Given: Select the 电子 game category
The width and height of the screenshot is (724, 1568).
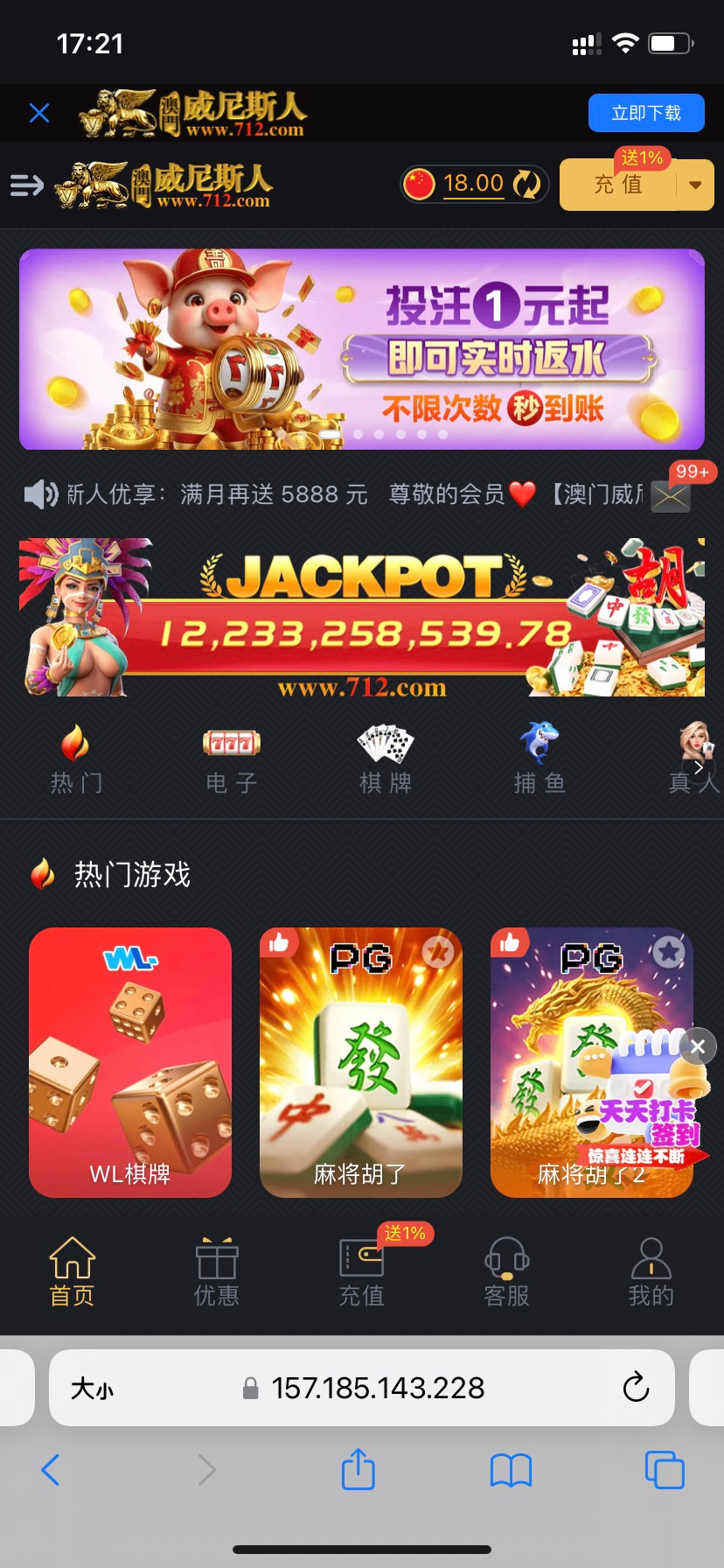Looking at the screenshot, I should tap(231, 759).
